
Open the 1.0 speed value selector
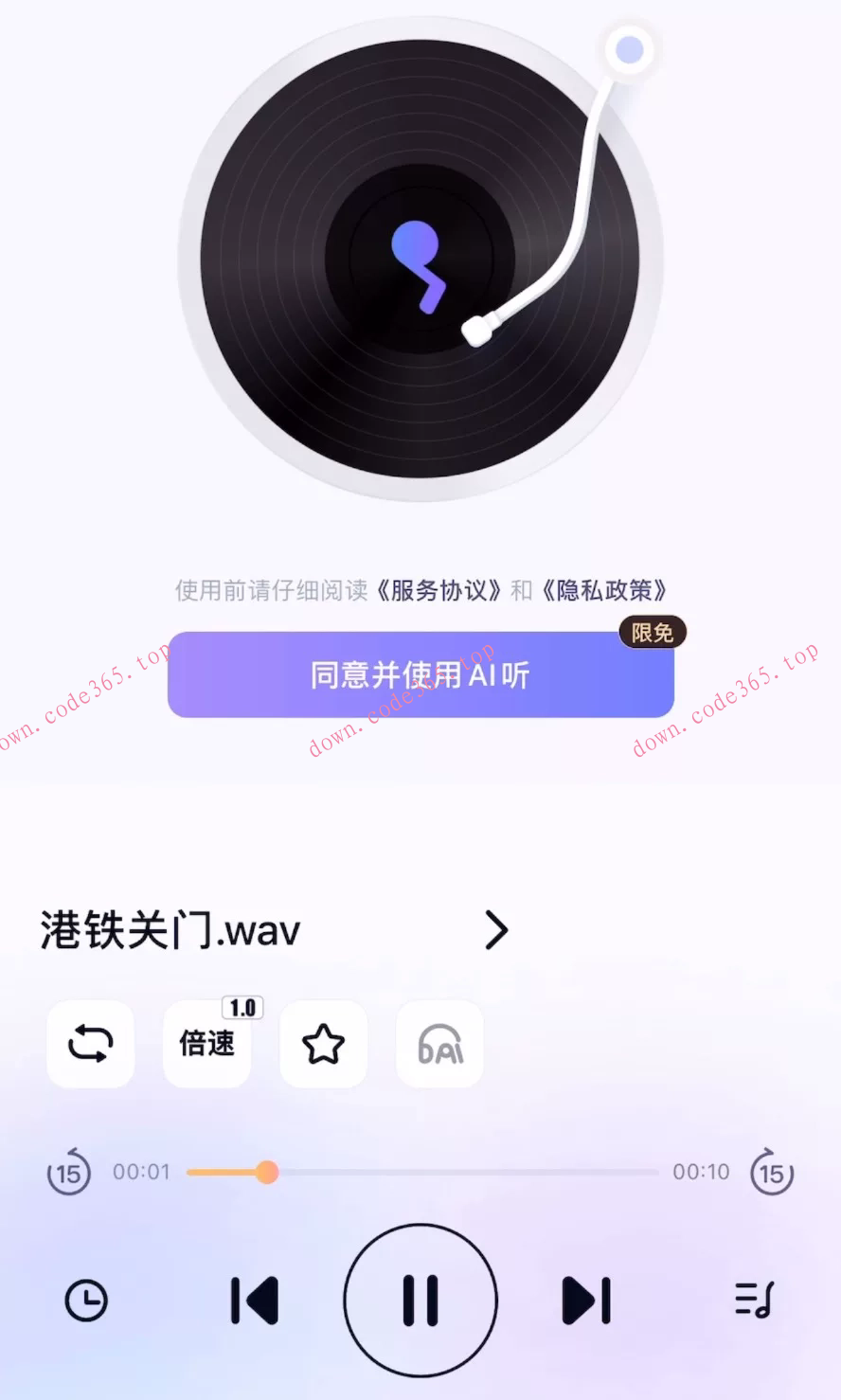242,1008
